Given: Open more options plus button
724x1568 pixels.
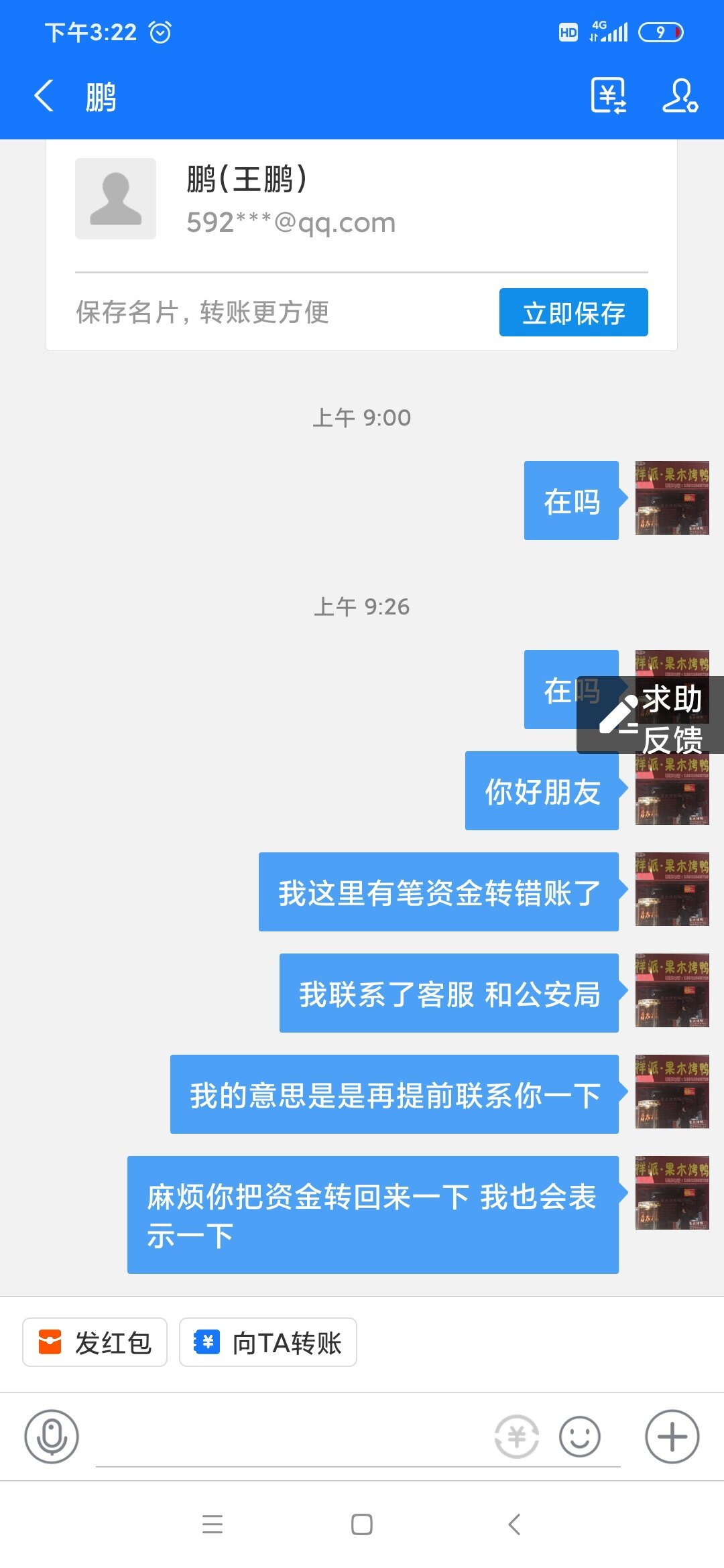Looking at the screenshot, I should pos(672,1437).
